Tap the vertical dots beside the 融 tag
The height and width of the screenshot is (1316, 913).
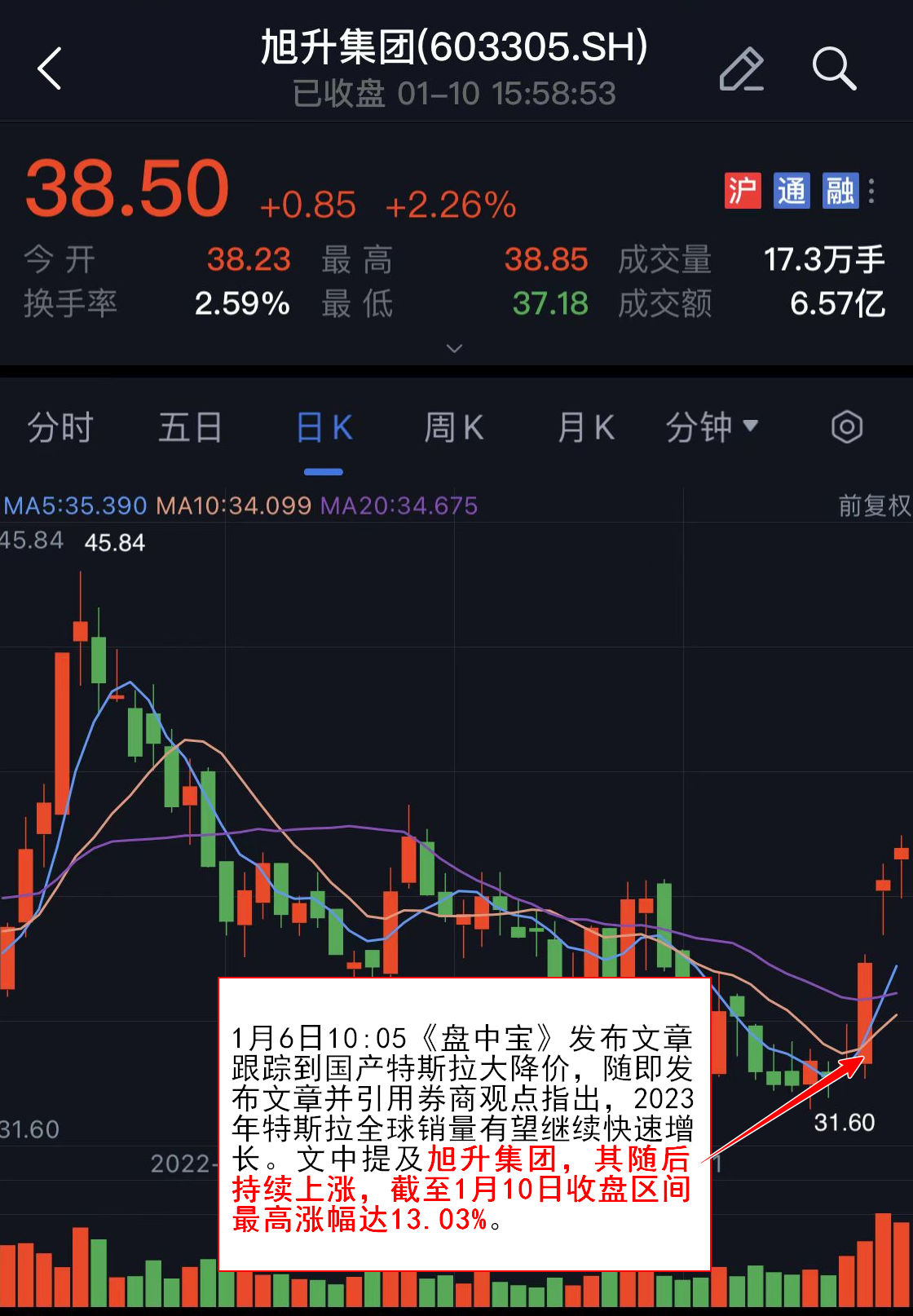point(872,191)
